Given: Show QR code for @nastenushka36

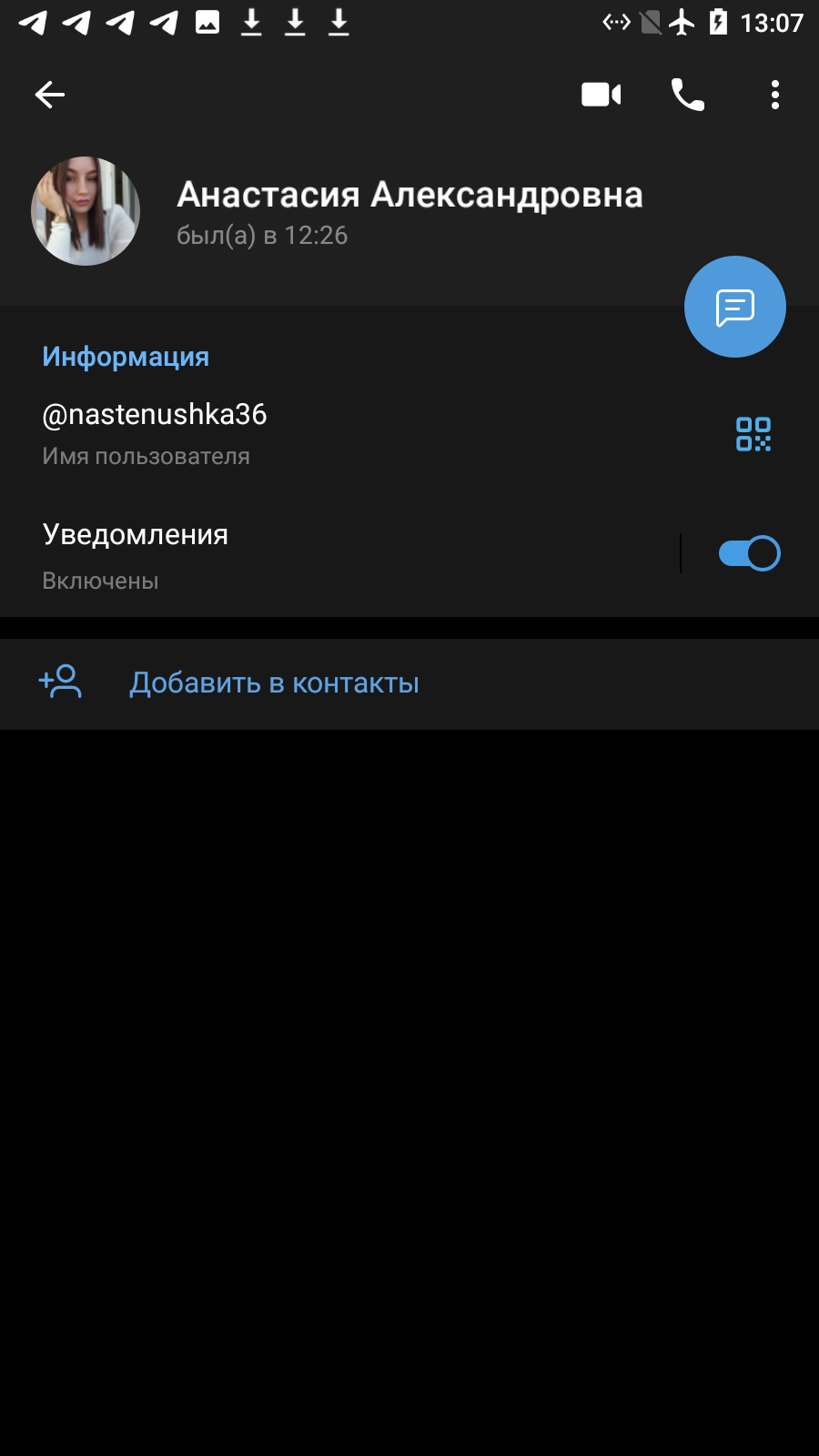Looking at the screenshot, I should coord(753,434).
